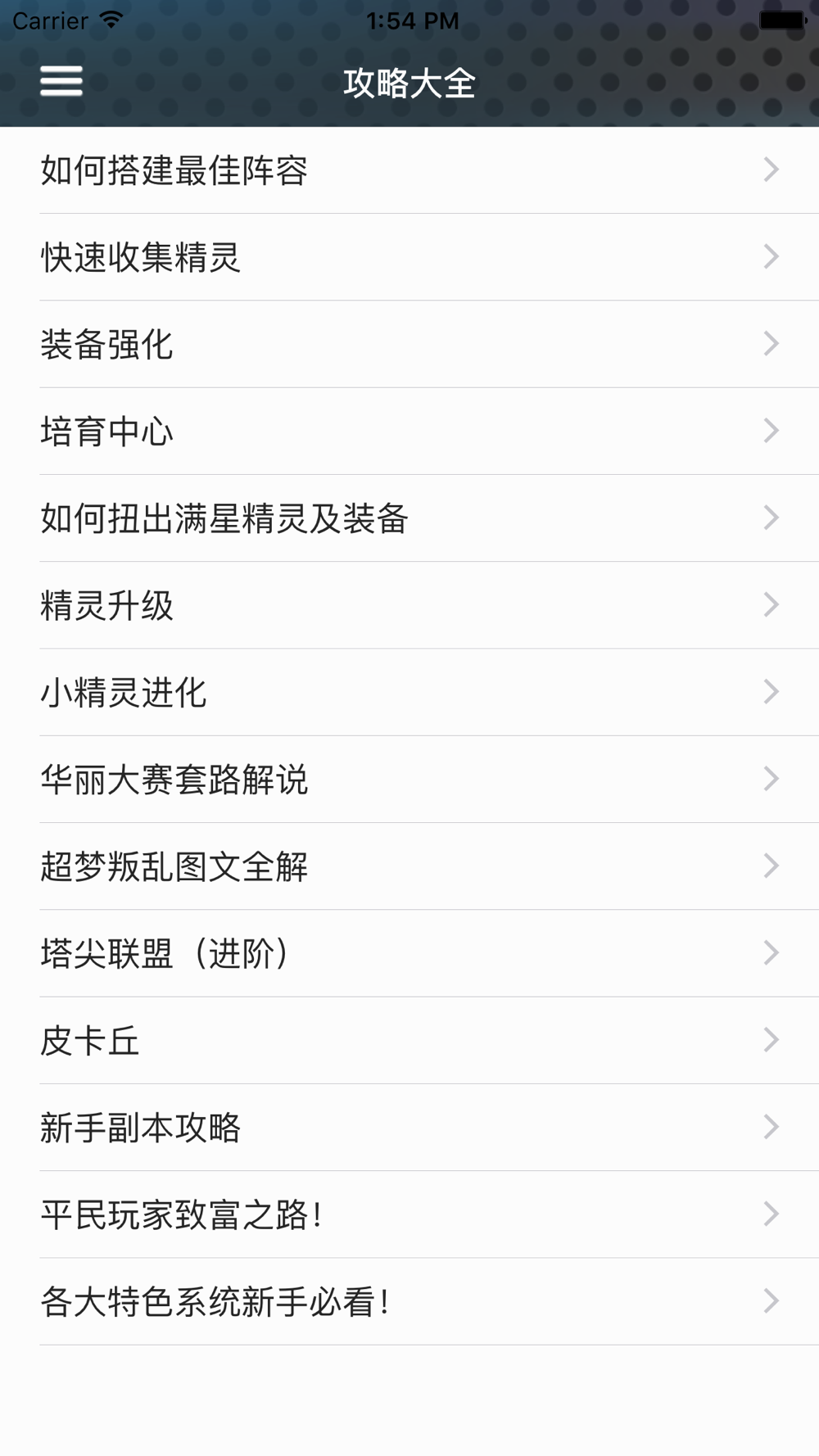Open the 精灵升级 guide
The height and width of the screenshot is (1456, 819).
409,605
